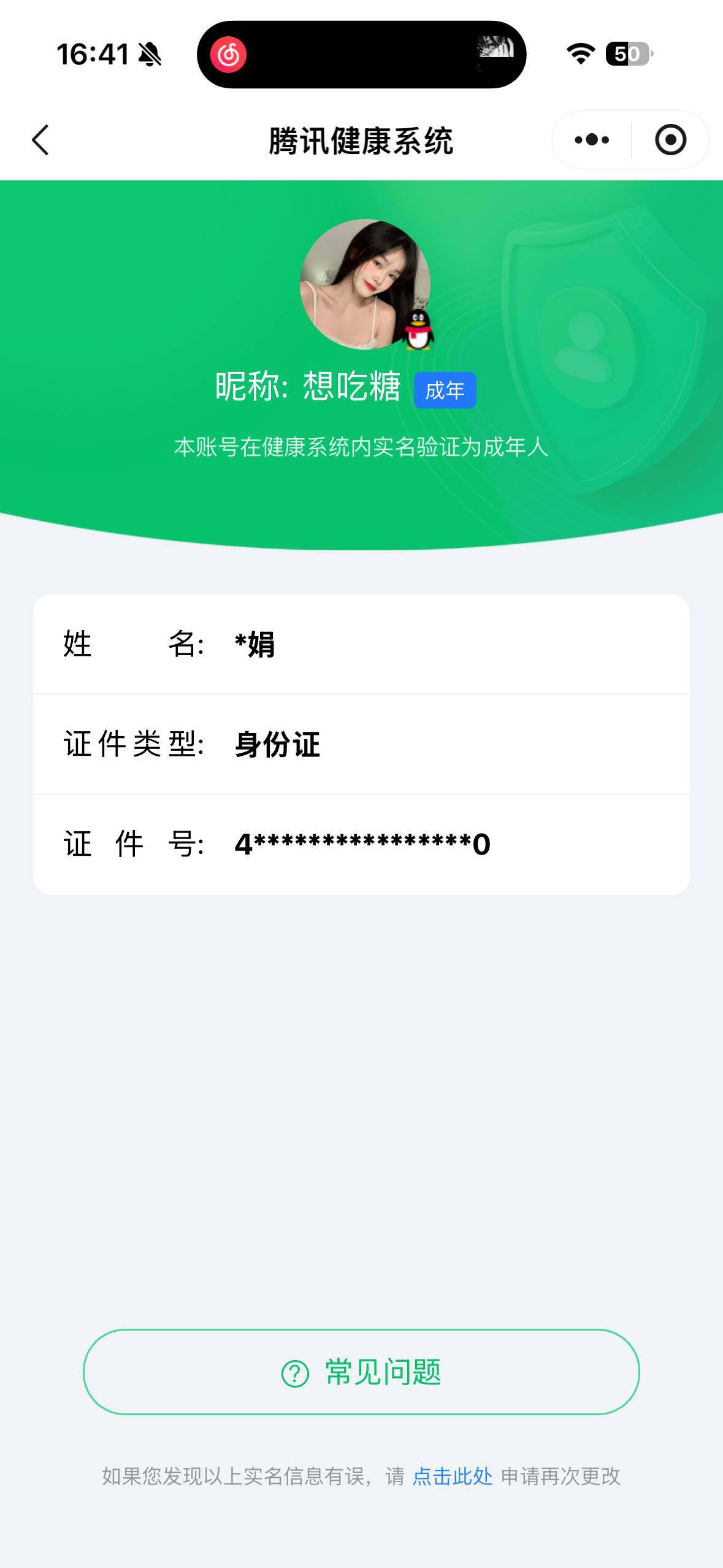Screen dimensions: 723x1568
Task: Tap the QQ penguin icon on the avatar
Action: click(419, 329)
